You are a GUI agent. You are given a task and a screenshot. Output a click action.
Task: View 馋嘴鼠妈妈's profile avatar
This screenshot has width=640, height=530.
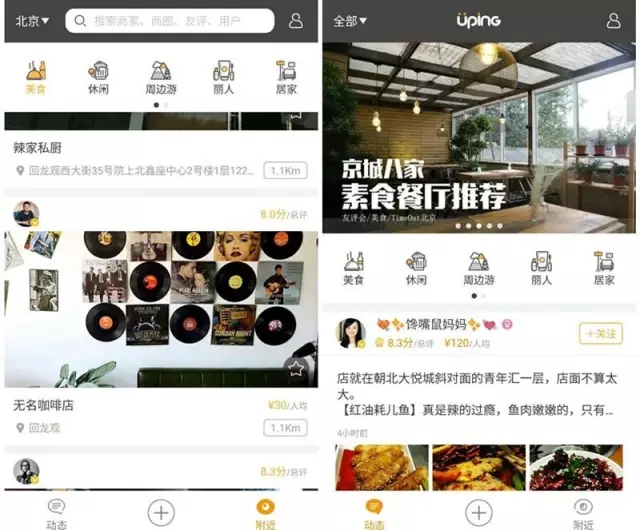pos(351,333)
